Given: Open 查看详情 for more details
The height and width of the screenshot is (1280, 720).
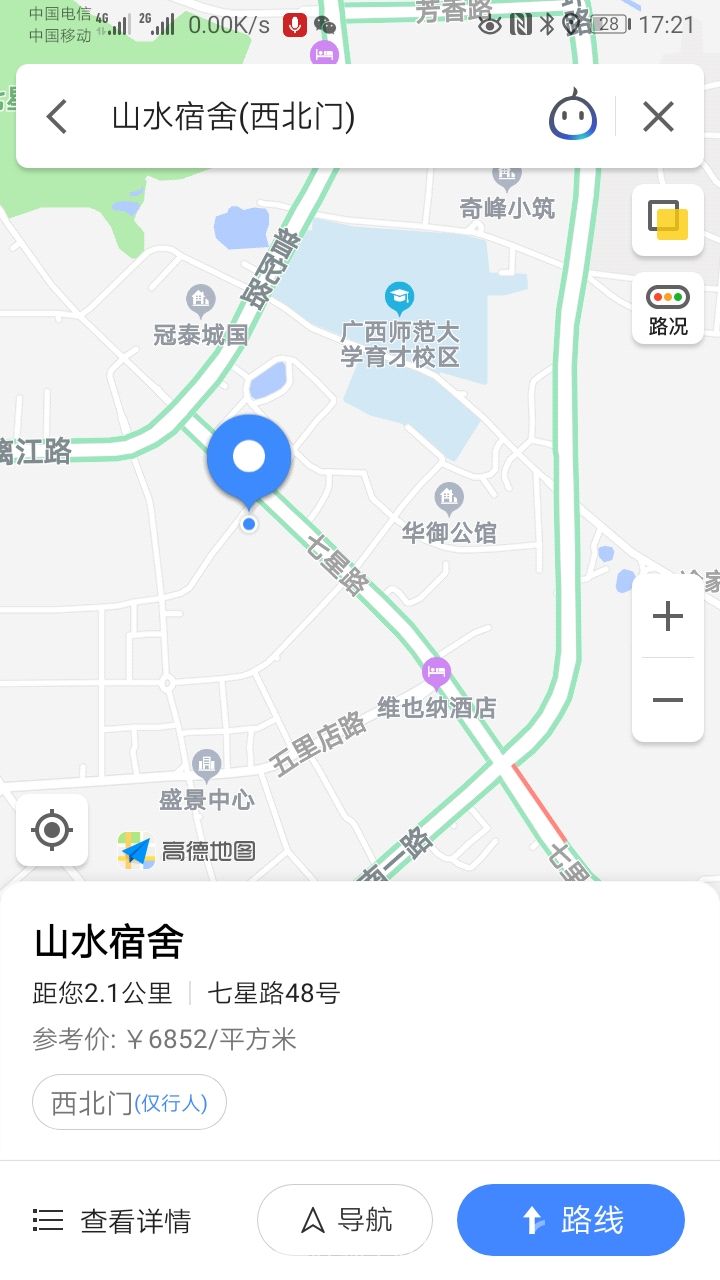Looking at the screenshot, I should click(x=111, y=1221).
